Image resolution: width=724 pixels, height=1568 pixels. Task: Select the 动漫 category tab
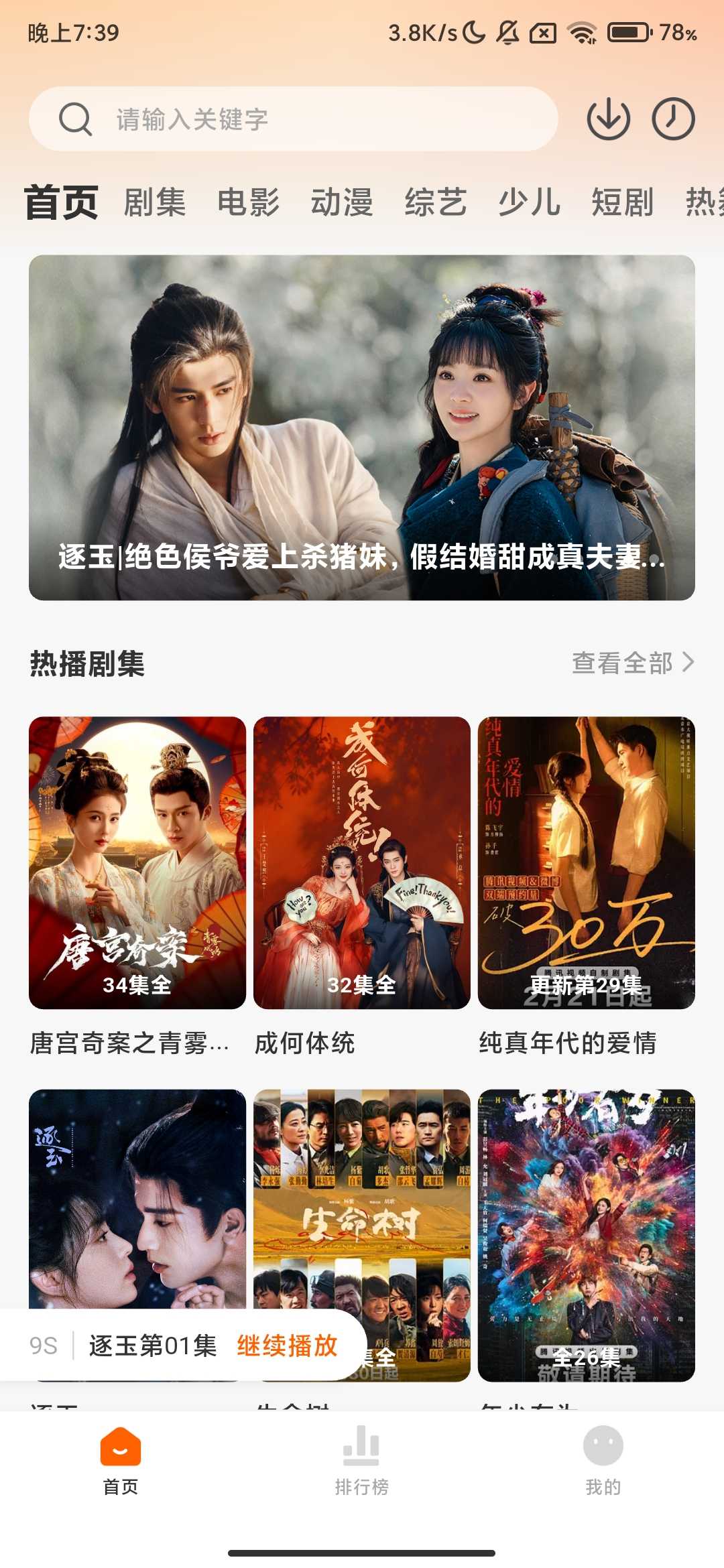coord(342,202)
